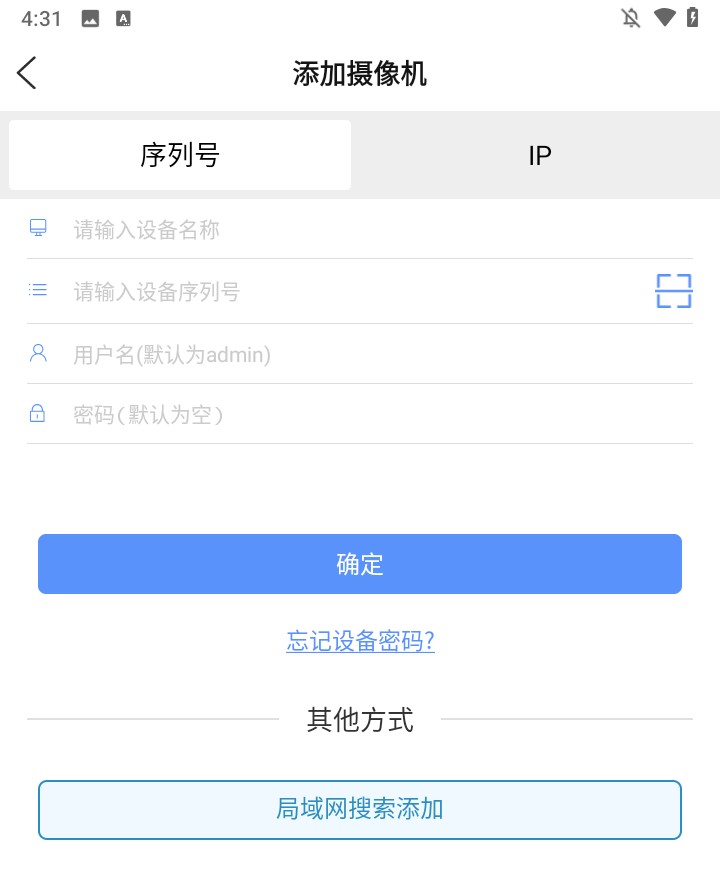Click the device monitor icon

[x=37, y=228]
